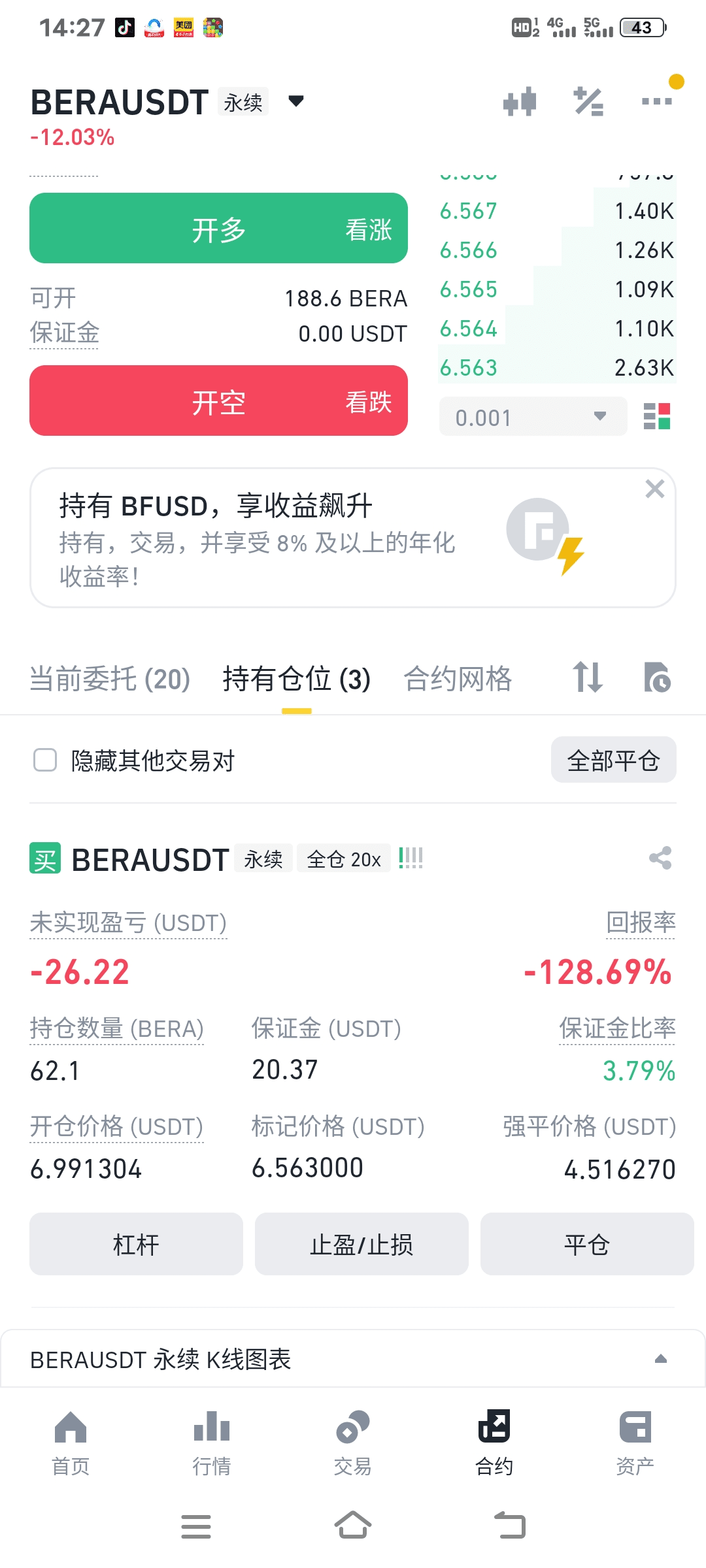Tap the red 开空 short button

point(218,400)
